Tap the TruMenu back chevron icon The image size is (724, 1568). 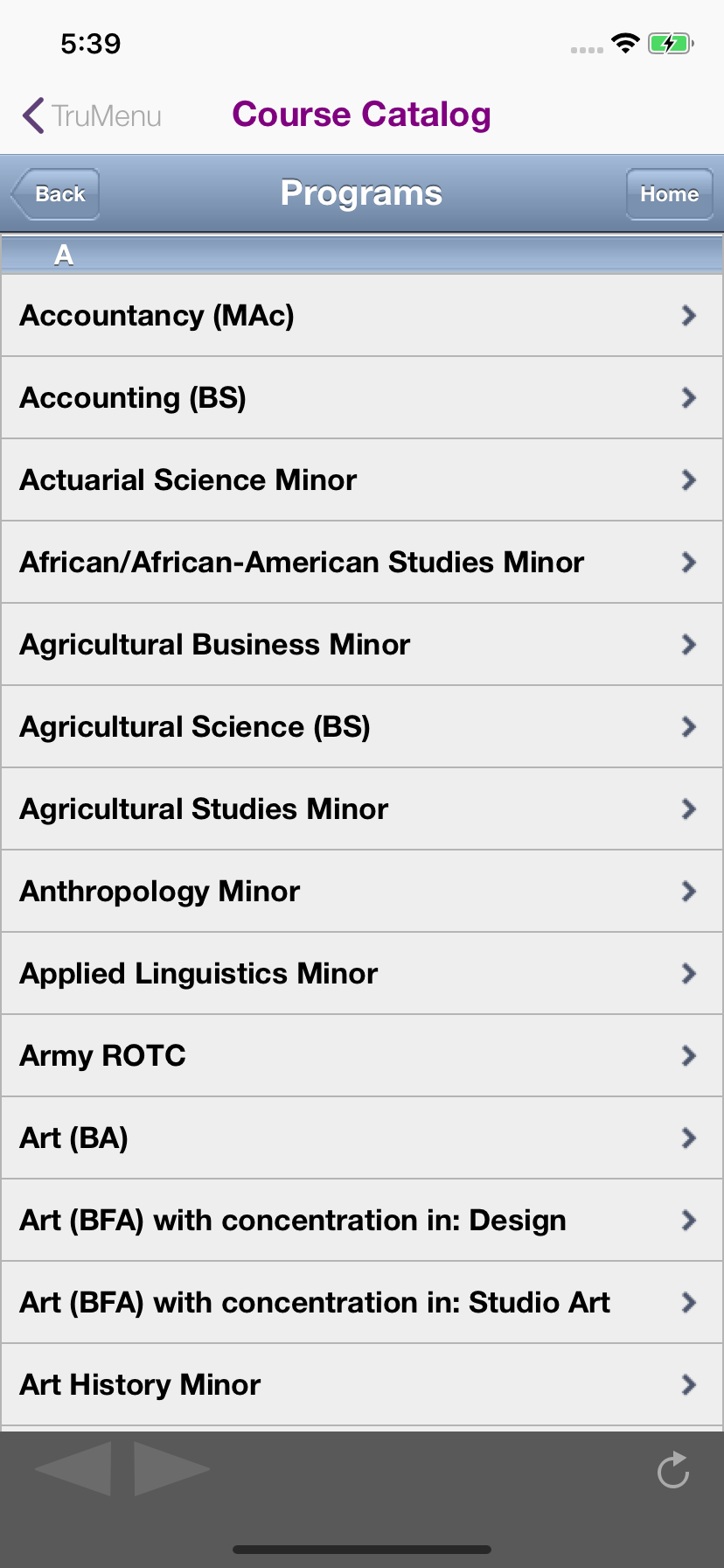(x=31, y=115)
